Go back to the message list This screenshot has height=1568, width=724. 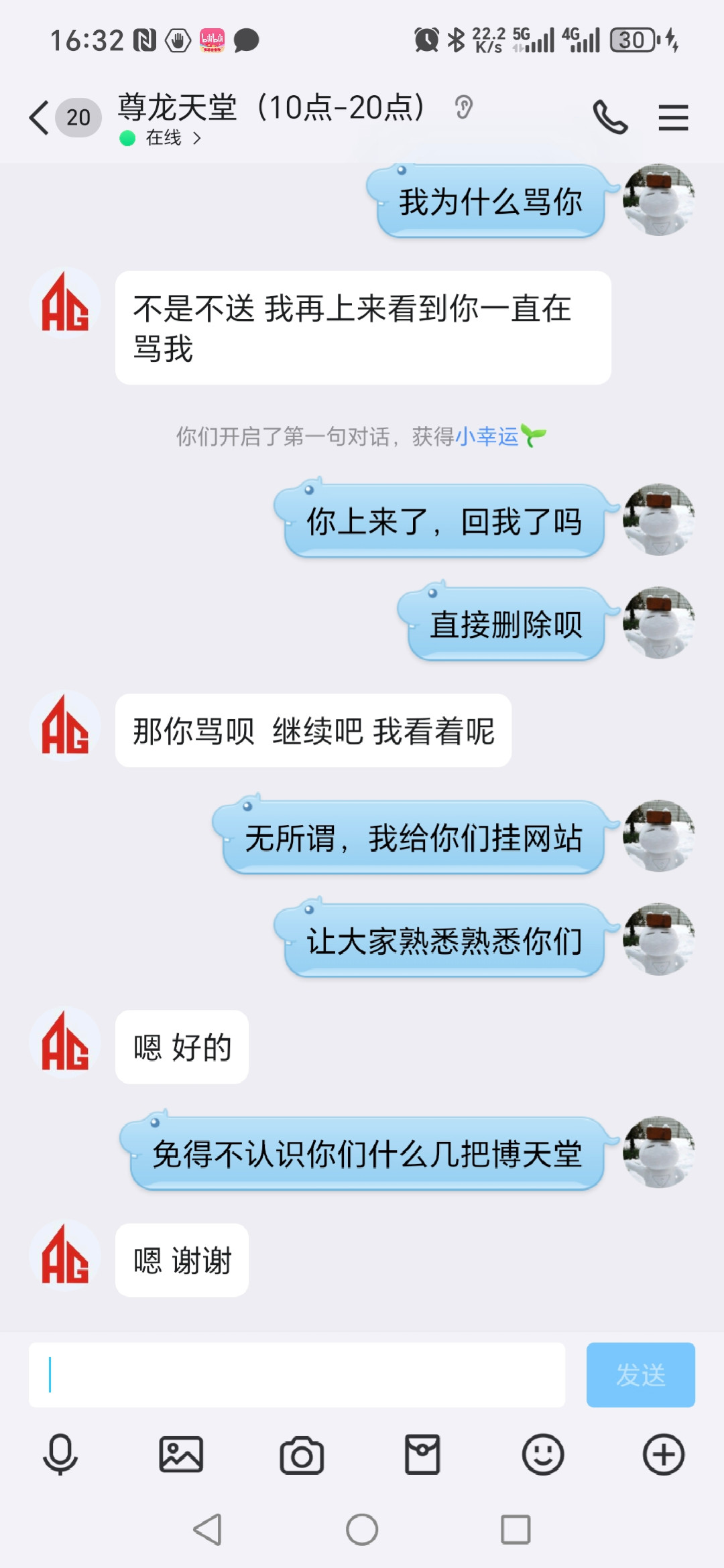[x=40, y=118]
